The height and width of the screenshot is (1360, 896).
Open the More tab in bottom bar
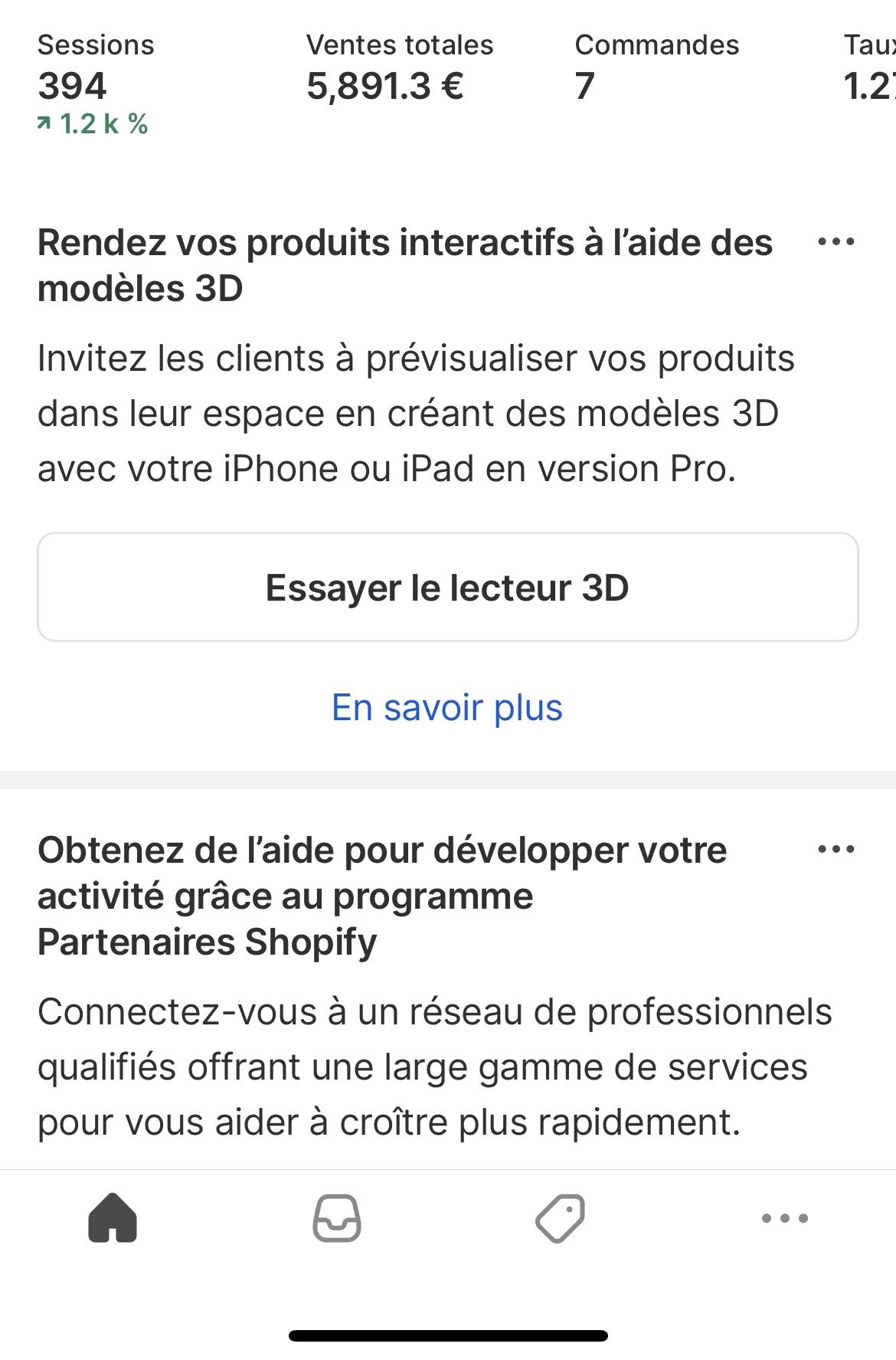pyautogui.click(x=784, y=1217)
